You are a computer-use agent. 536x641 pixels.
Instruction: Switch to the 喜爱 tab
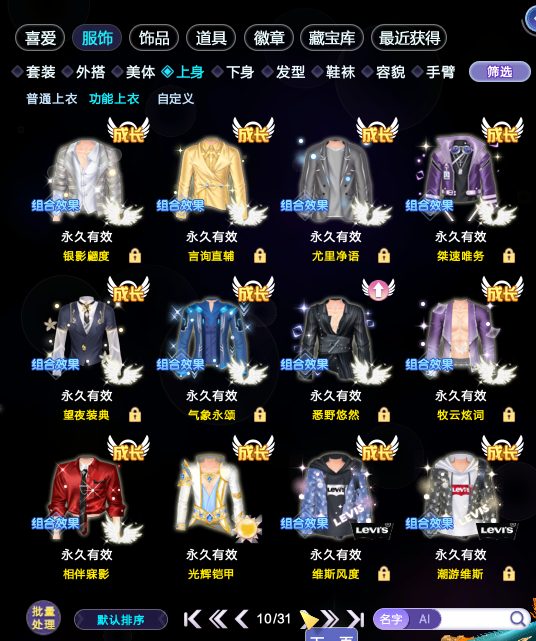point(40,38)
